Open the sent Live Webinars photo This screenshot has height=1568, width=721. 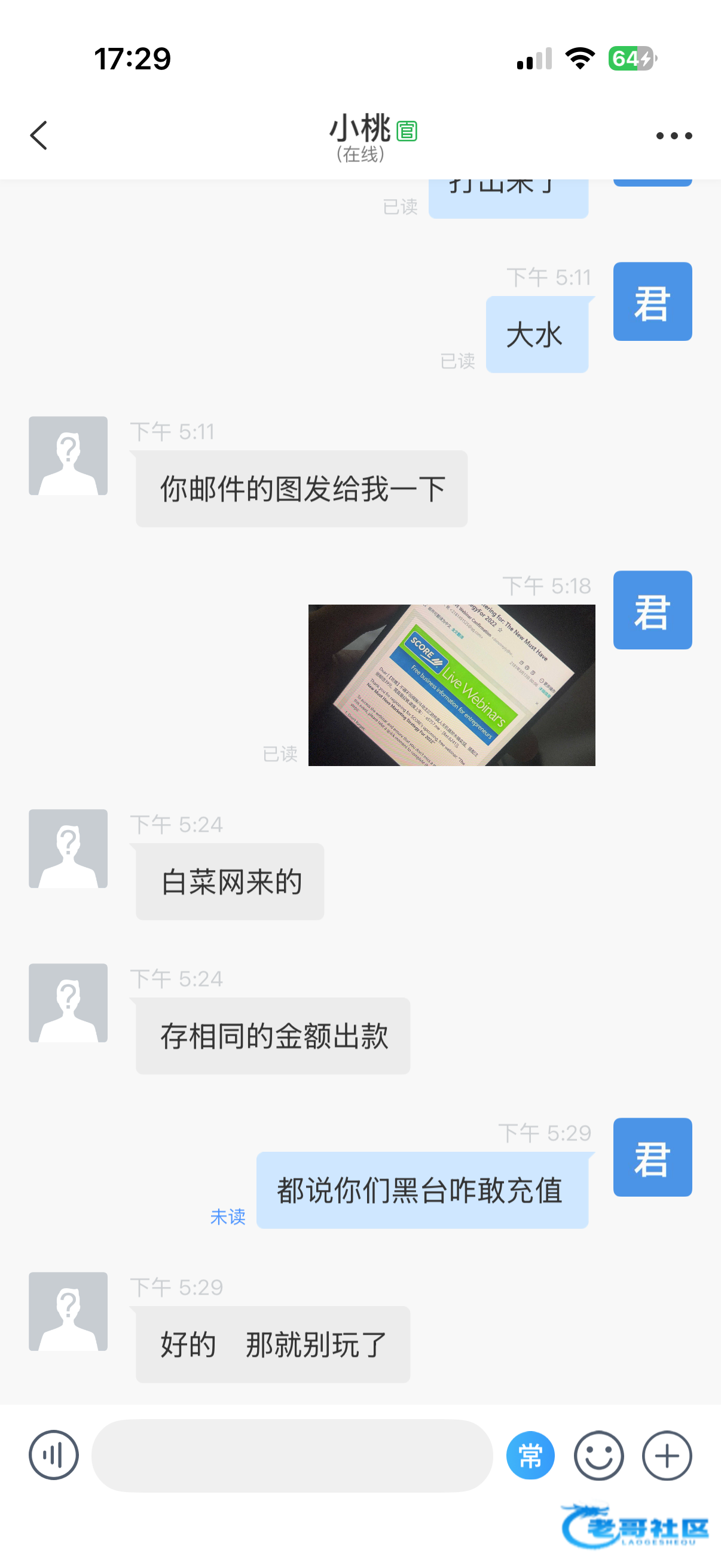point(451,685)
